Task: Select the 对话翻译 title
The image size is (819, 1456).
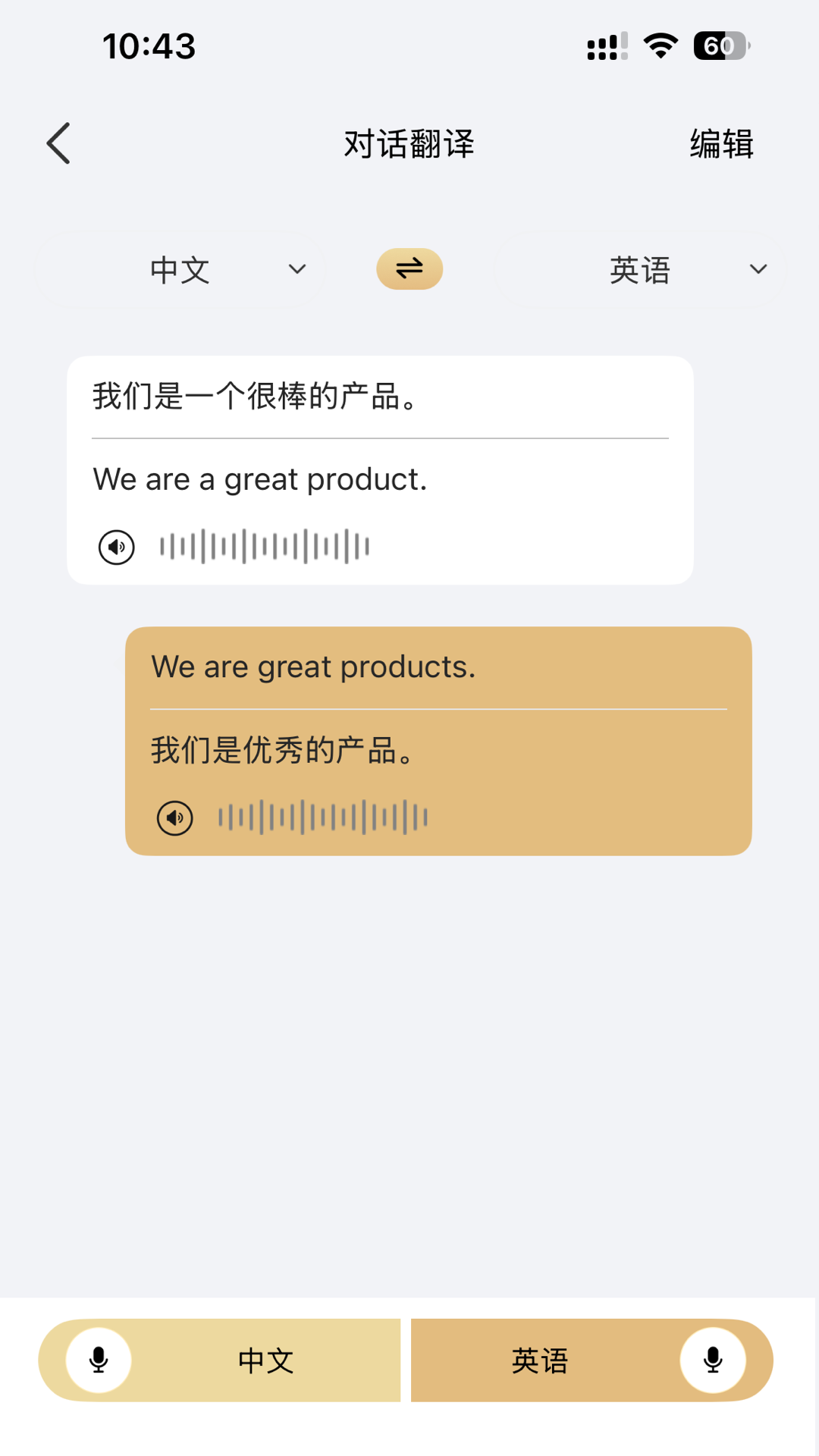Action: point(408,144)
